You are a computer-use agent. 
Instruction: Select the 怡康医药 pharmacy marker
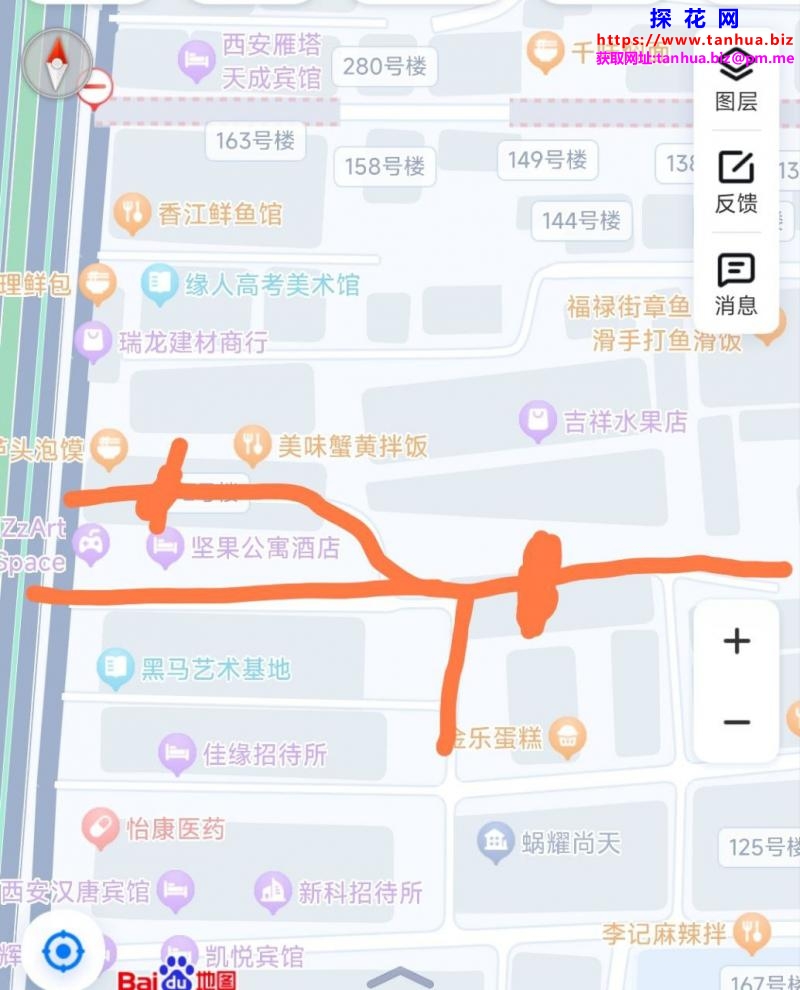coord(100,828)
